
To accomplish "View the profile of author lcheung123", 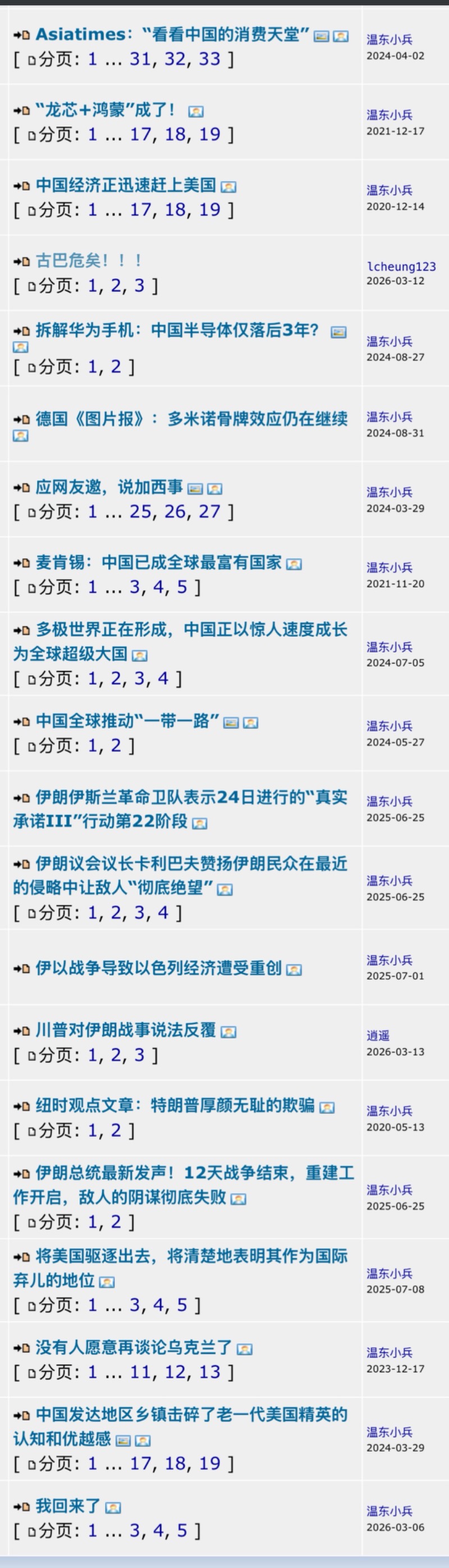I will [x=401, y=266].
